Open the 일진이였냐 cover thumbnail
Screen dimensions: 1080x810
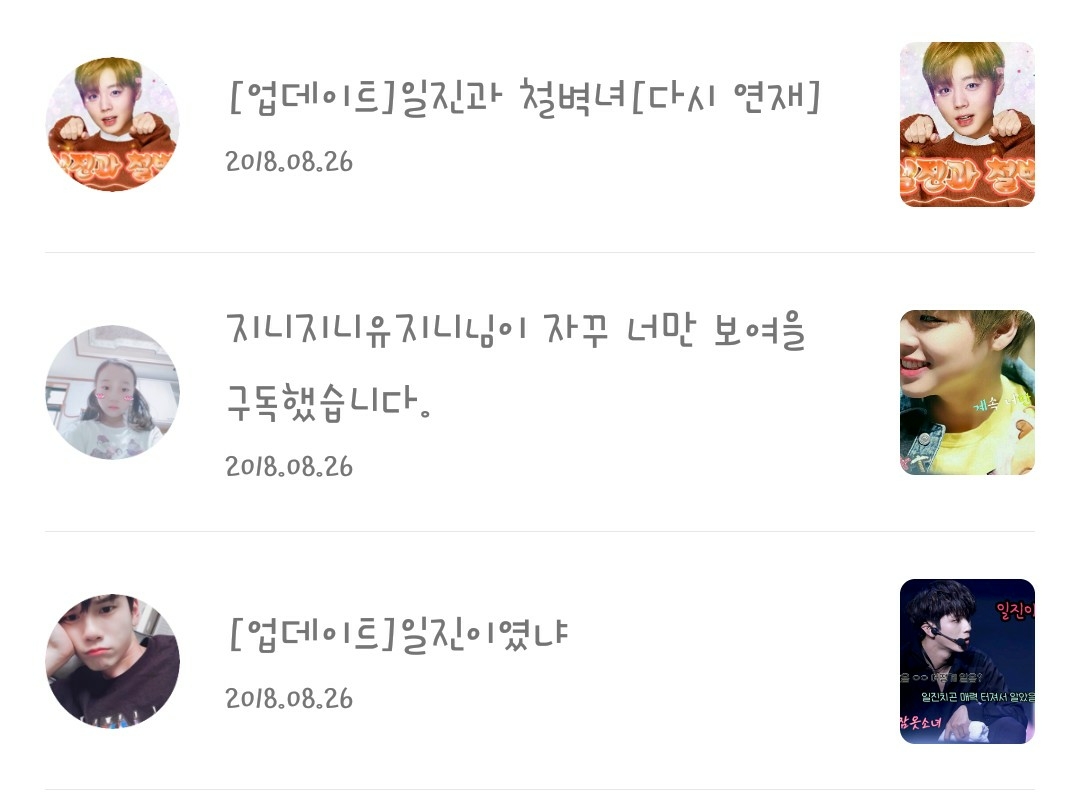pos(967,661)
